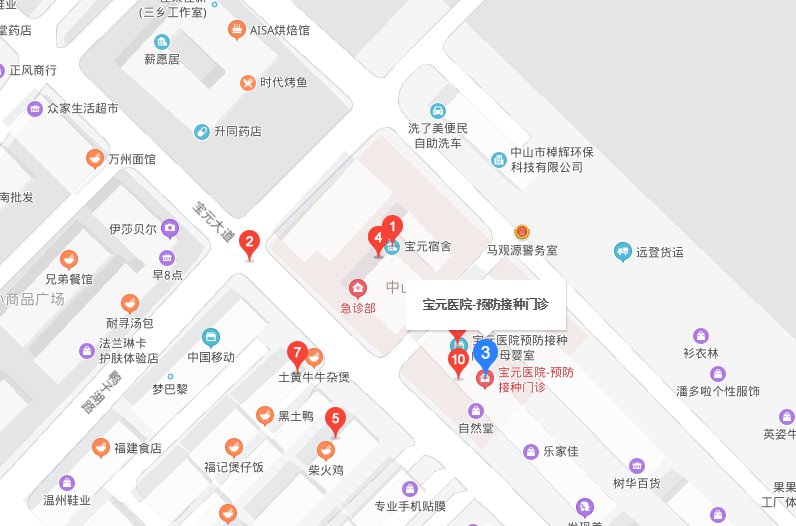Tap the blue marker number 3
796x526 pixels.
tap(485, 352)
